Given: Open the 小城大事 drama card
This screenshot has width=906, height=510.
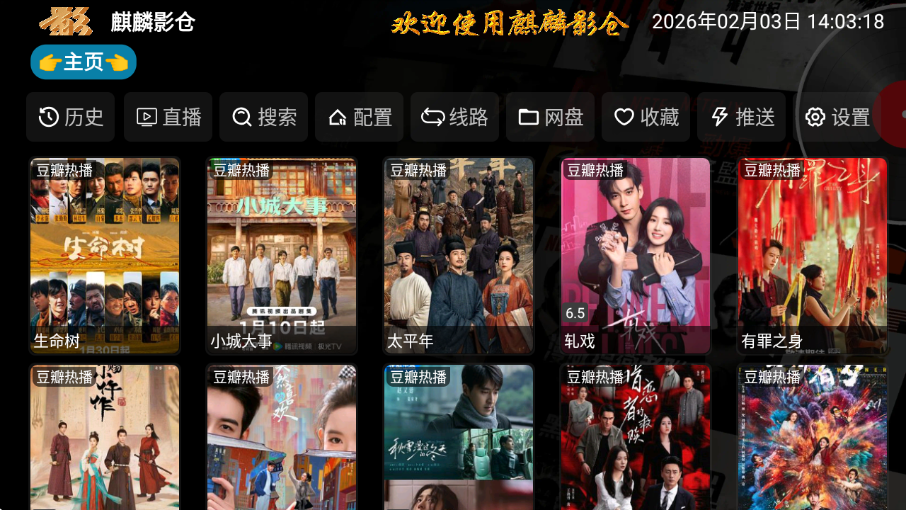Looking at the screenshot, I should pyautogui.click(x=281, y=255).
